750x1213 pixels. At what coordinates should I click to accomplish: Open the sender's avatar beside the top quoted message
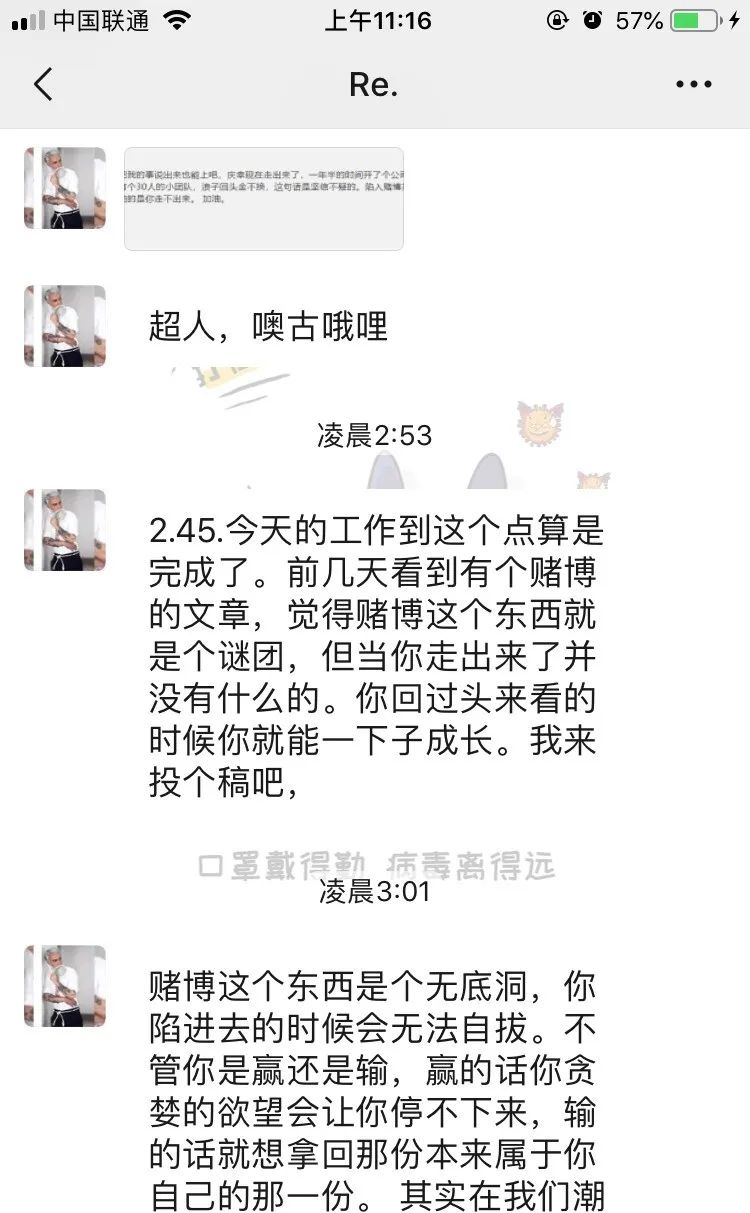64,189
